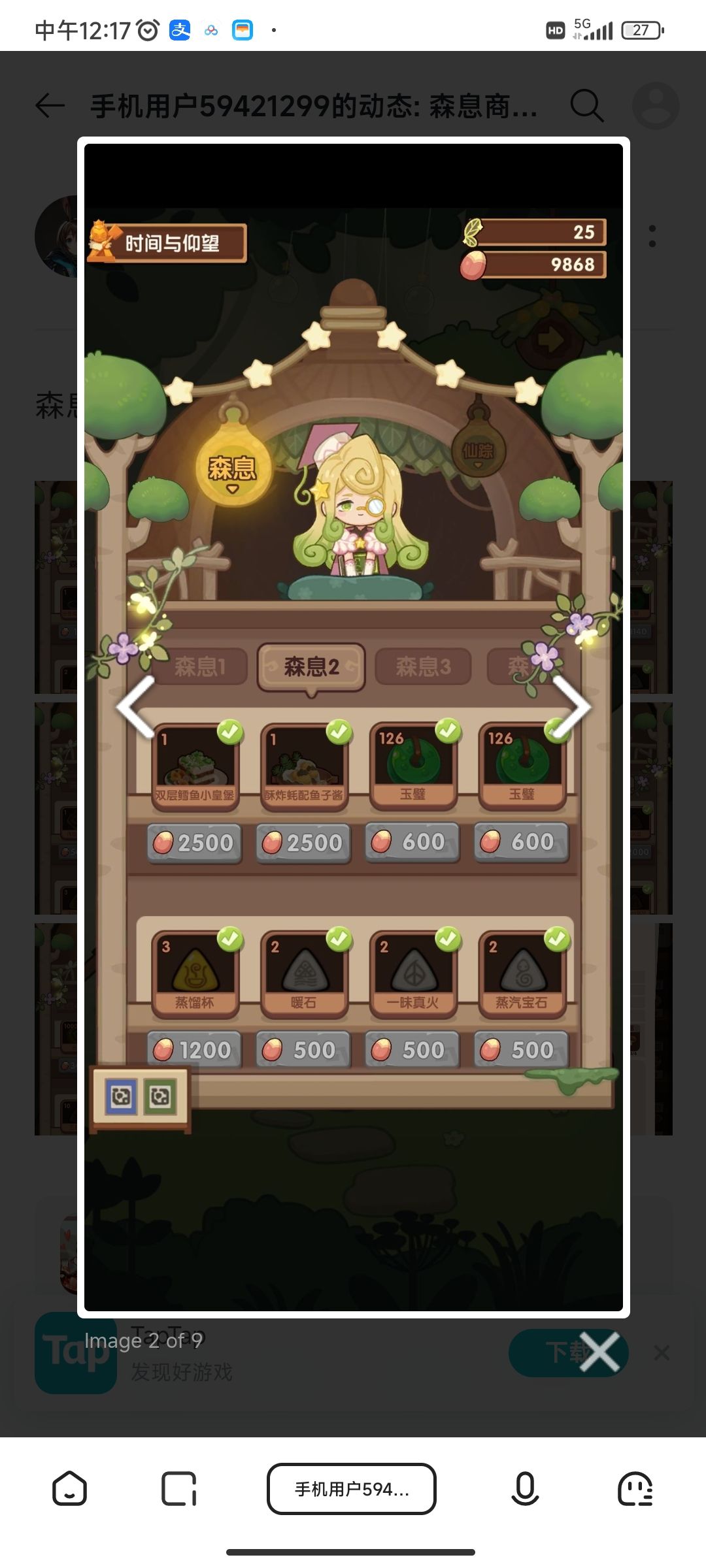
Task: Click the fox merchant icon on 时间与仰望 banner
Action: pos(103,239)
